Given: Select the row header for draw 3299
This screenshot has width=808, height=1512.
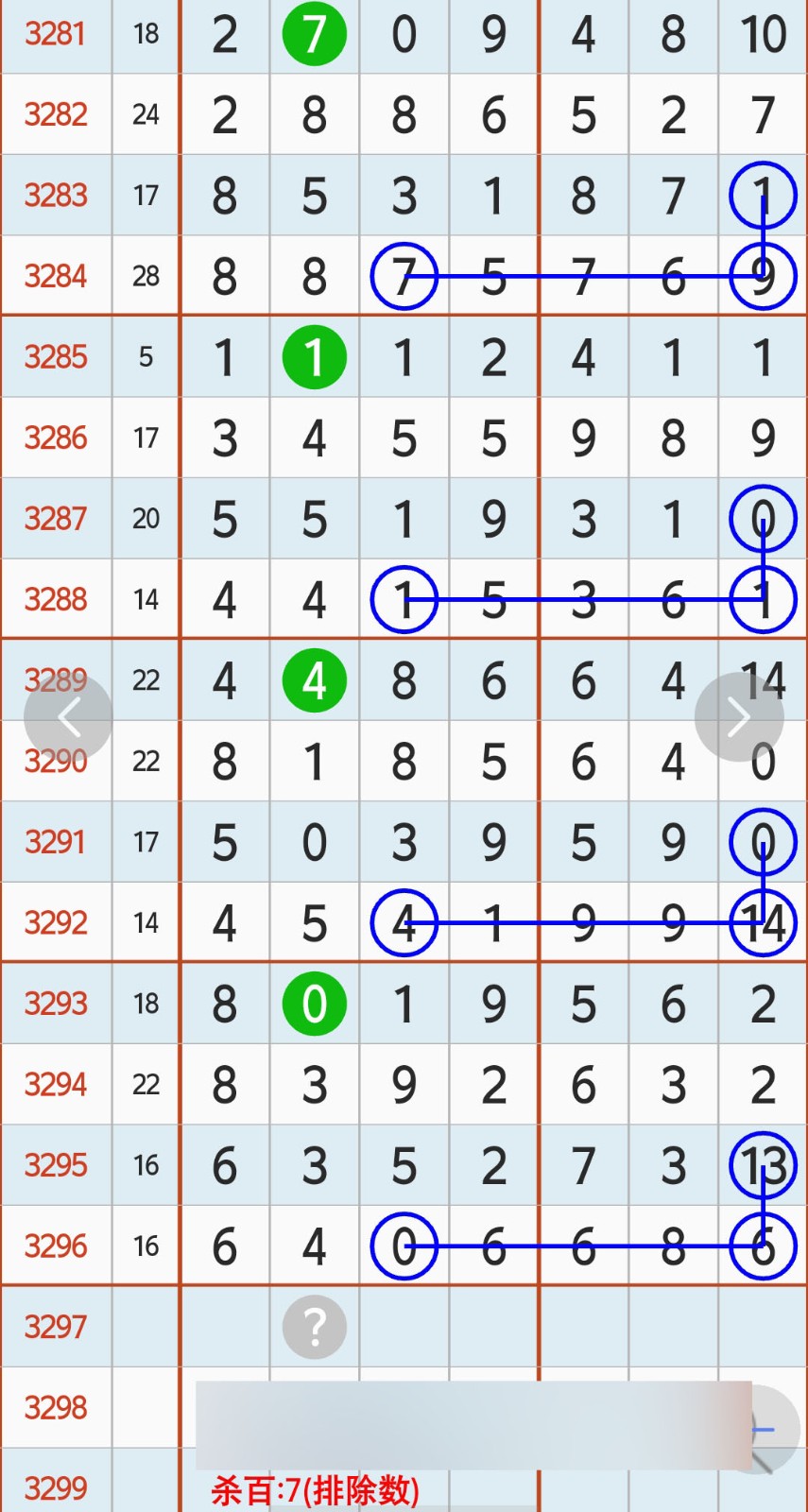Looking at the screenshot, I should tap(56, 1488).
